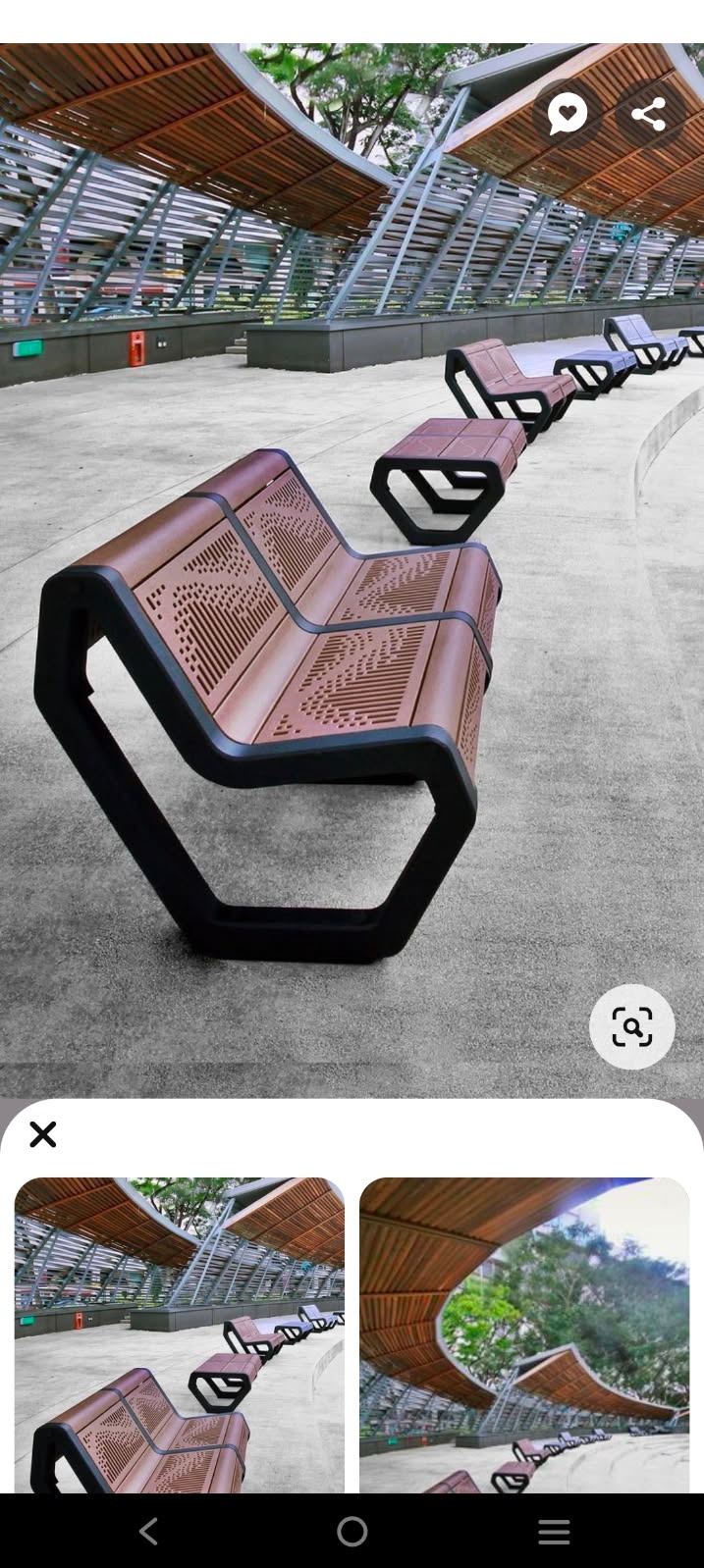This screenshot has width=704, height=1568.
Task: Tap the heart reaction icon
Action: [568, 115]
